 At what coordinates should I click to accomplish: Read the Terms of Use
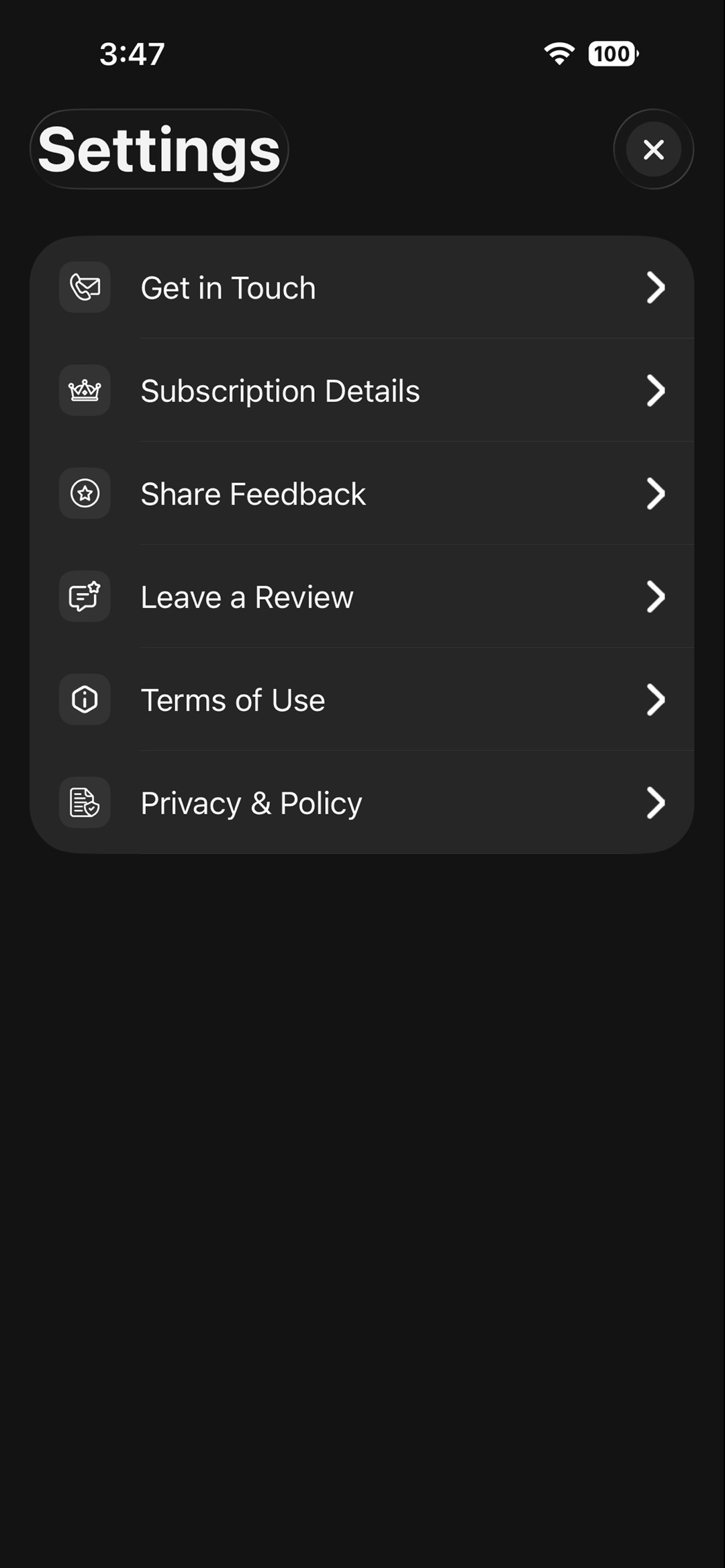click(x=362, y=700)
